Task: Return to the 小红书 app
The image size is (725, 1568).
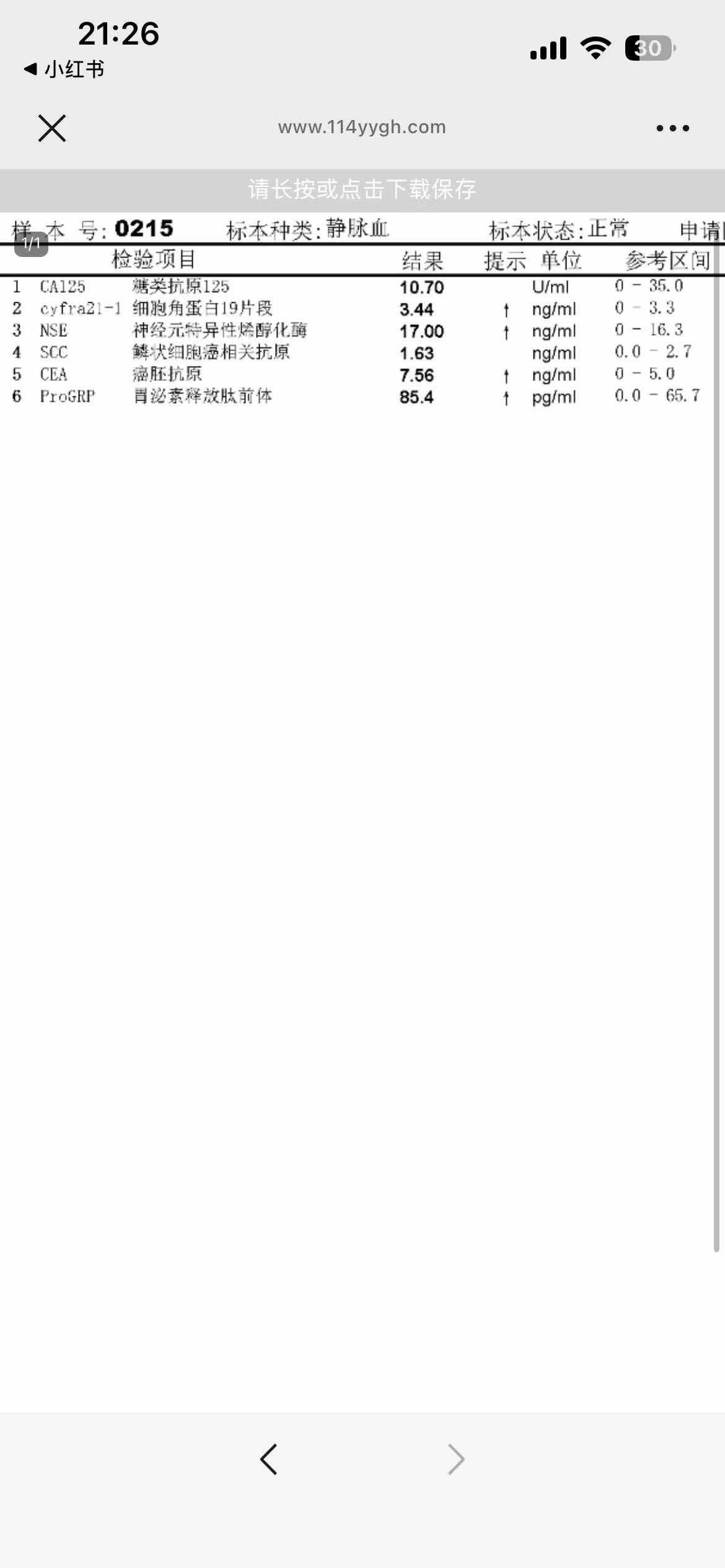Action: (64, 69)
